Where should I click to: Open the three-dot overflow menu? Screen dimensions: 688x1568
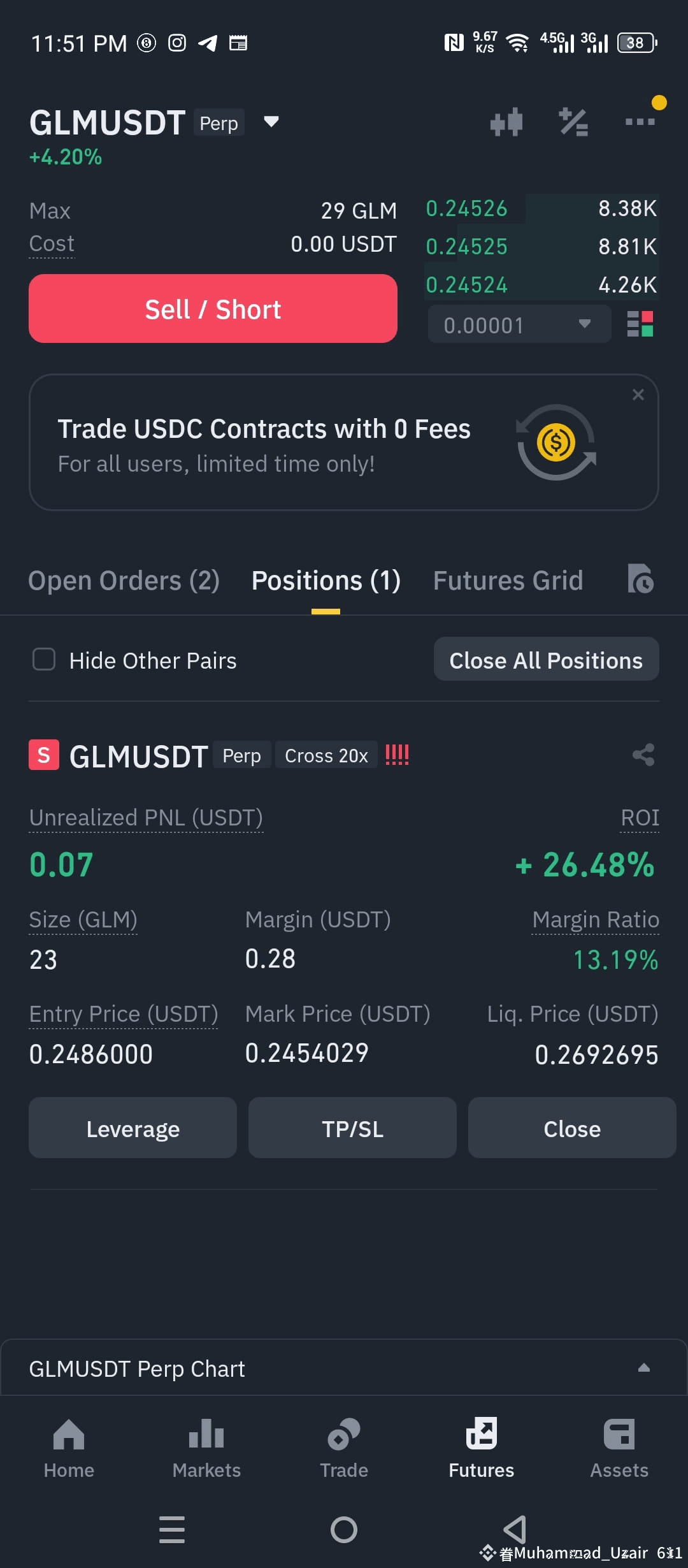[x=640, y=121]
